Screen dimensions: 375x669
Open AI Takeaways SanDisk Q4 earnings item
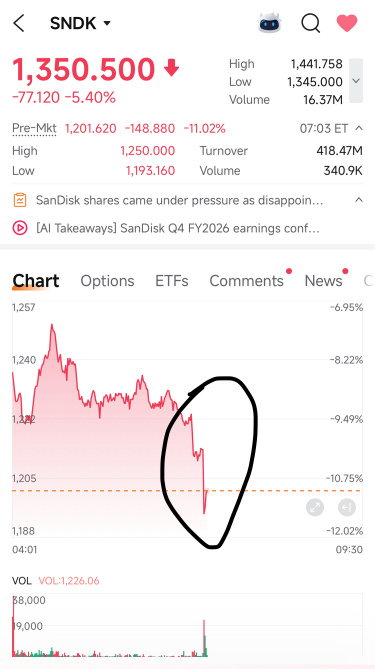[178, 229]
